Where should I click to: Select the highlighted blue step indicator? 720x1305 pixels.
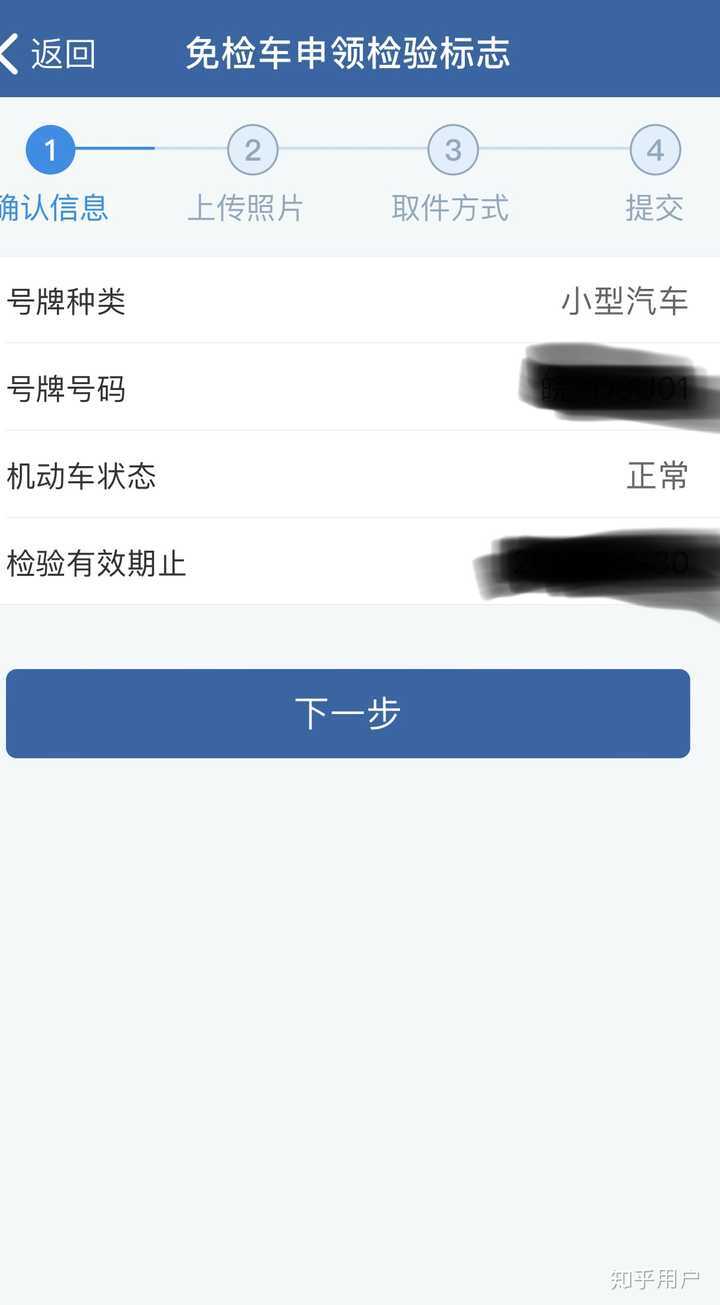(x=49, y=149)
